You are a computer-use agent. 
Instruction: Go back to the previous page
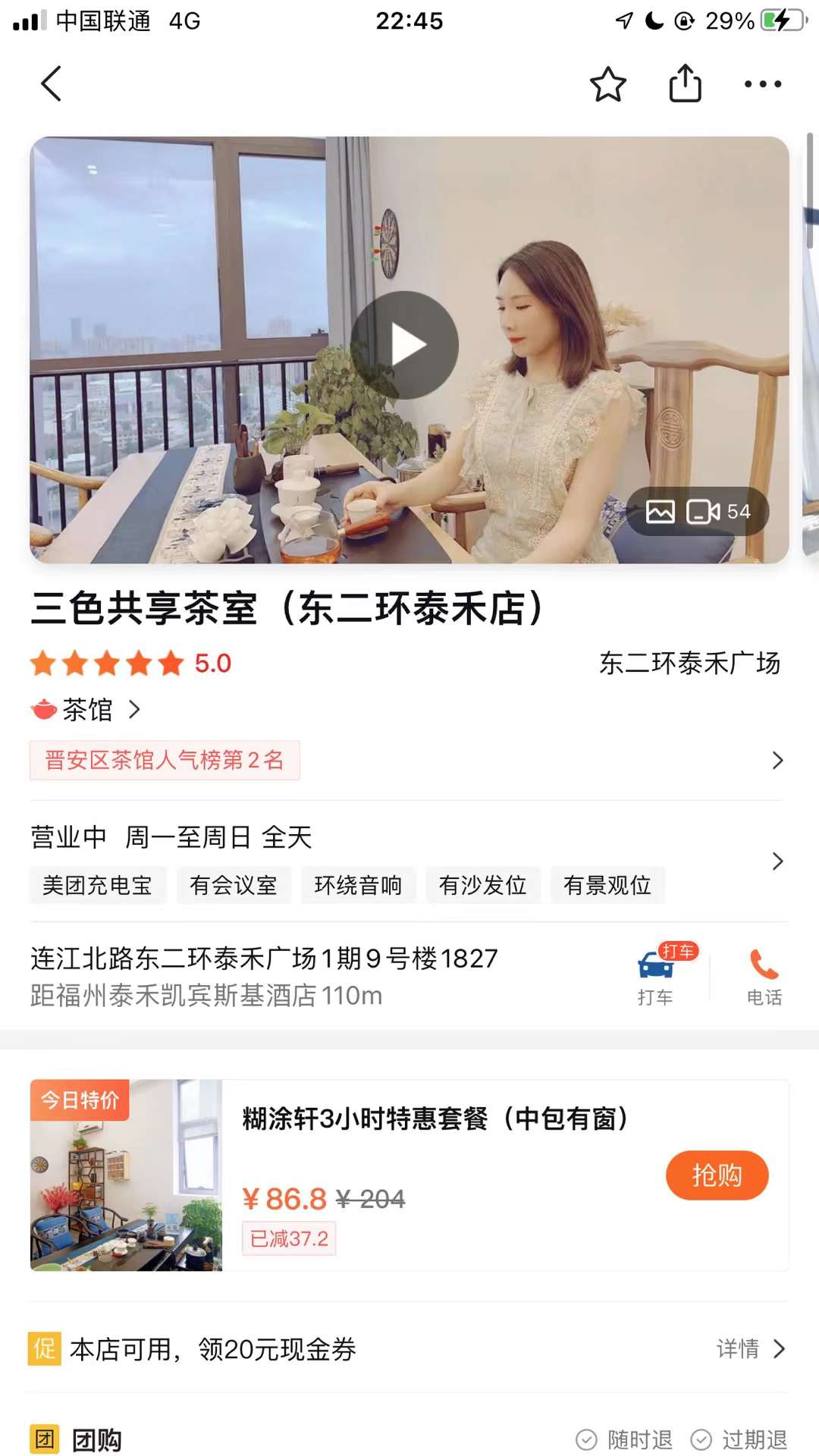point(52,83)
